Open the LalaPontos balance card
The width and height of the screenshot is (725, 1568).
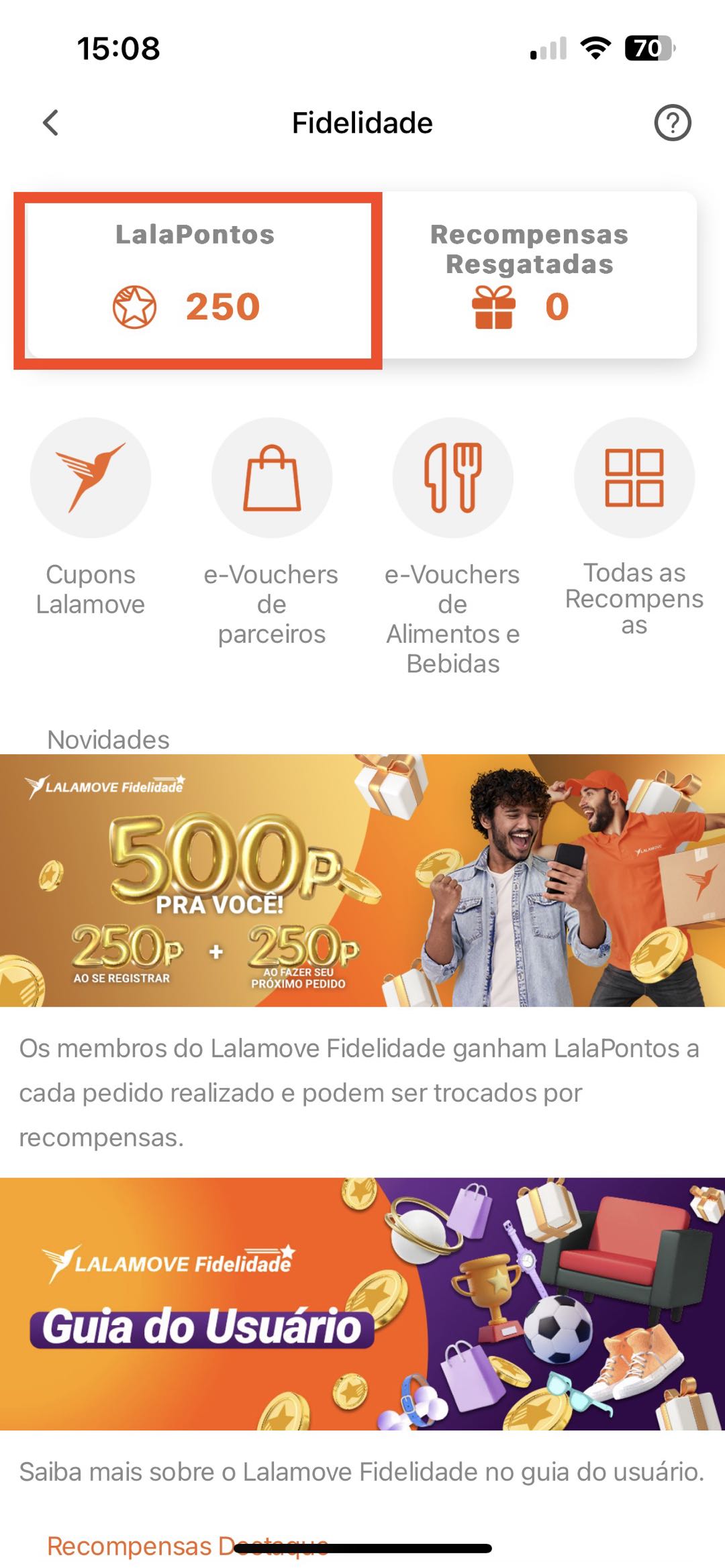tap(197, 280)
